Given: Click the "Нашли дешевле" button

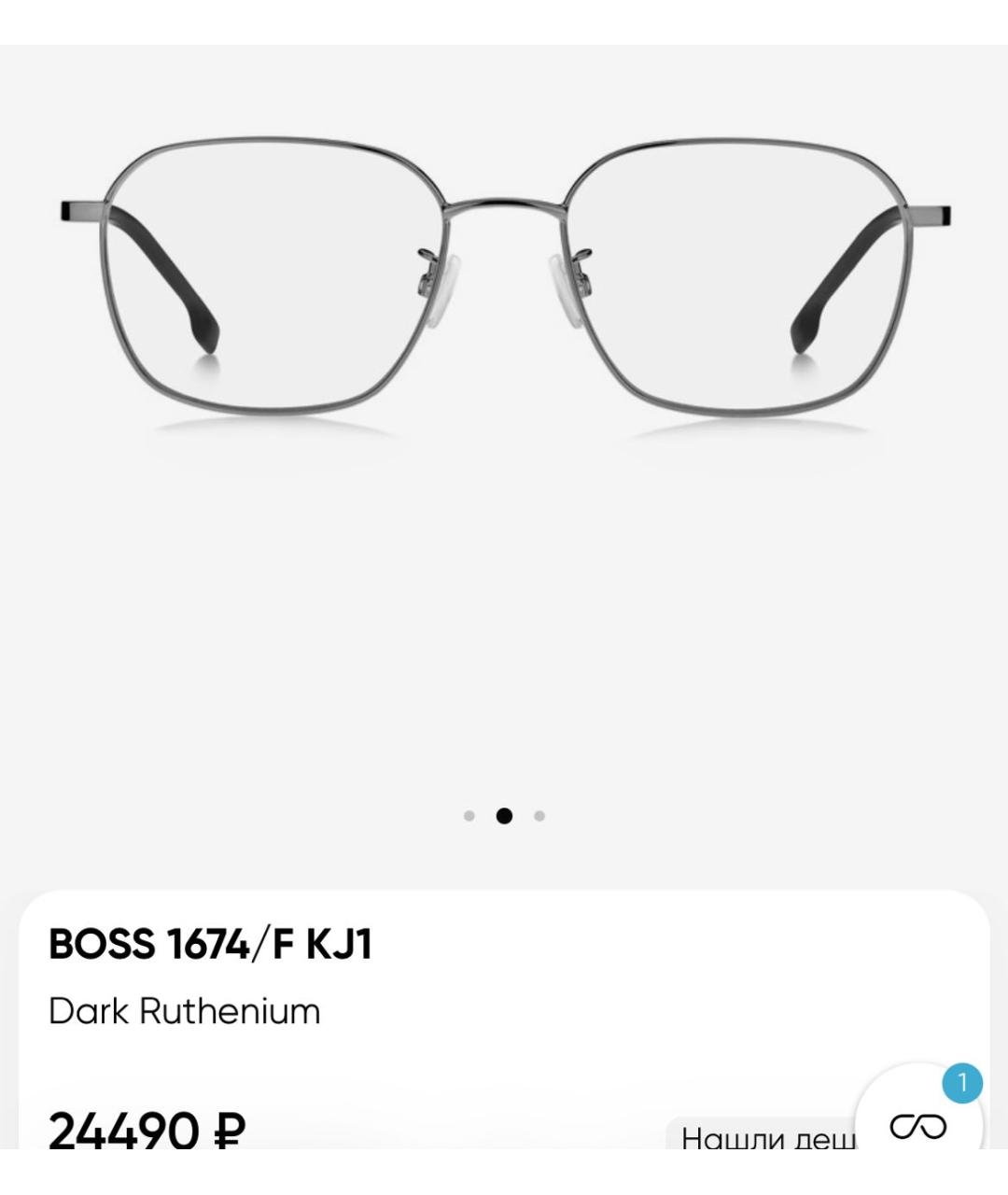Looking at the screenshot, I should (x=765, y=1137).
